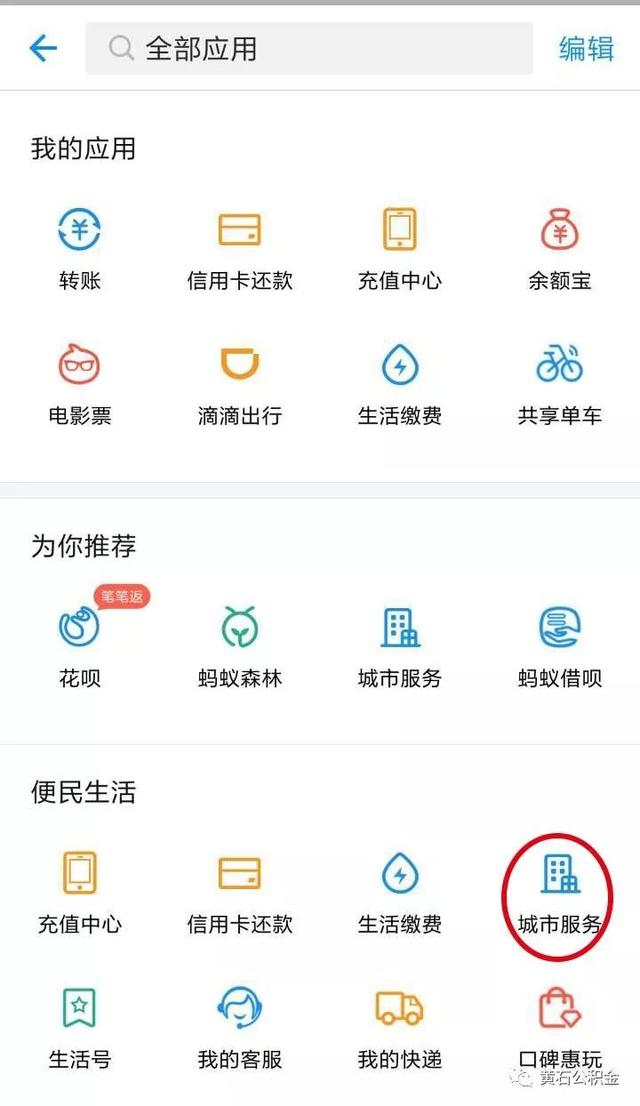This screenshot has width=640, height=1106.
Task: Open 共享单车 bike sharing
Action: point(560,384)
